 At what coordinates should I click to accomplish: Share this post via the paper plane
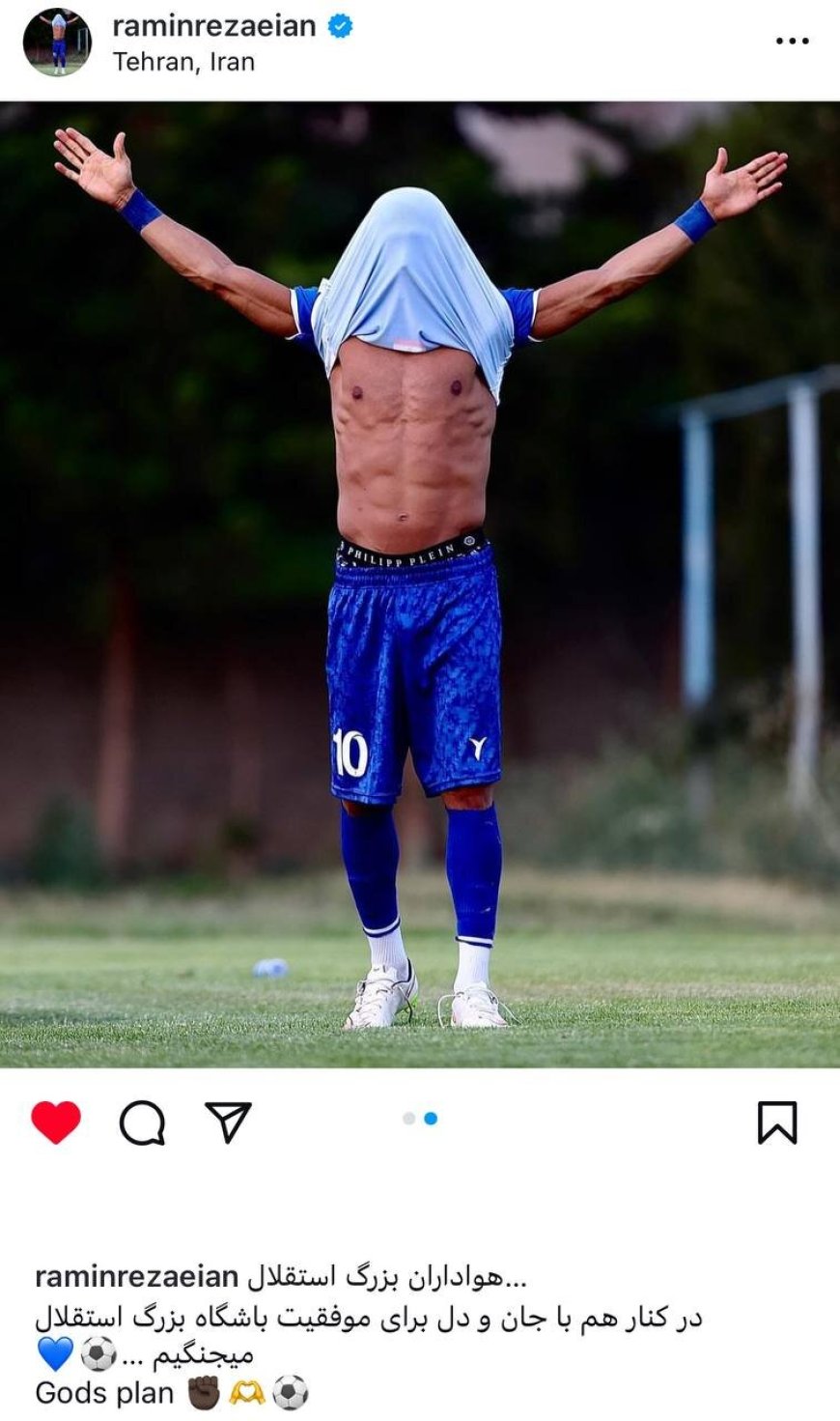(228, 1123)
